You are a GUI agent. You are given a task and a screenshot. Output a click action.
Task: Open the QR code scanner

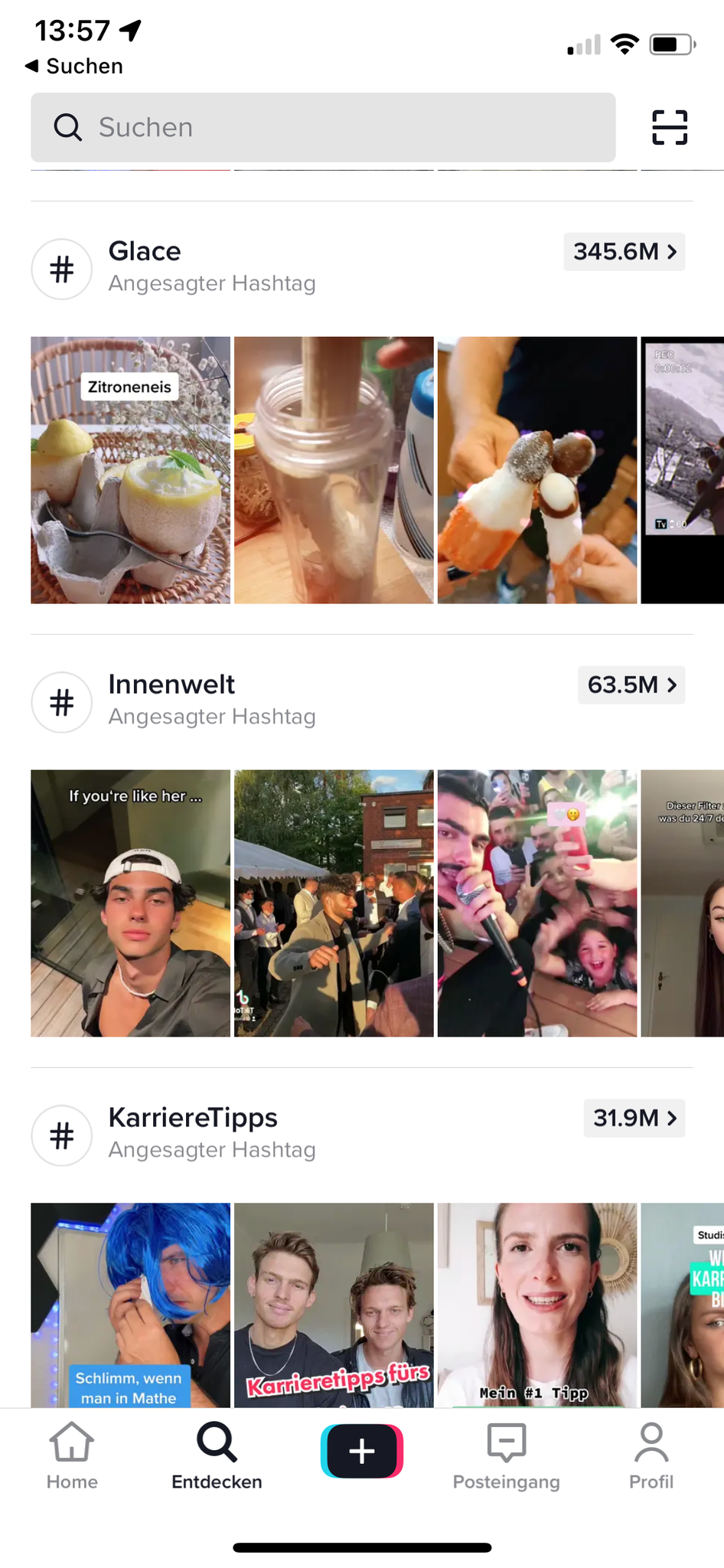point(669,127)
